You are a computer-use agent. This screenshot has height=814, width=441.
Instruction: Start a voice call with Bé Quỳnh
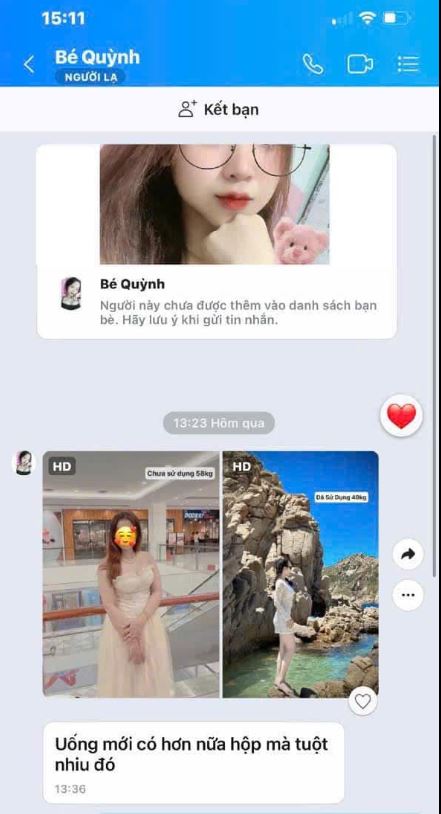pyautogui.click(x=313, y=64)
